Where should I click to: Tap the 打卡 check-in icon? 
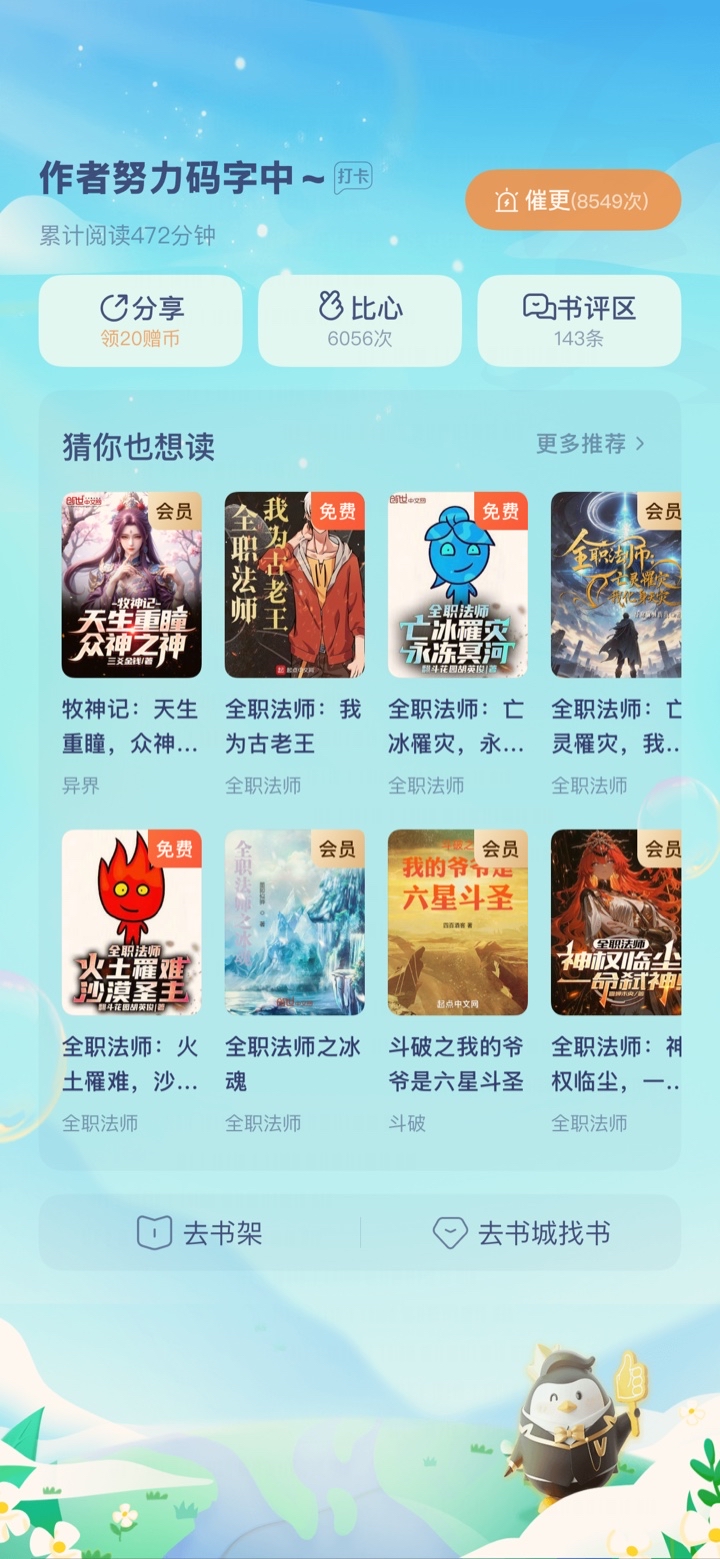(352, 178)
